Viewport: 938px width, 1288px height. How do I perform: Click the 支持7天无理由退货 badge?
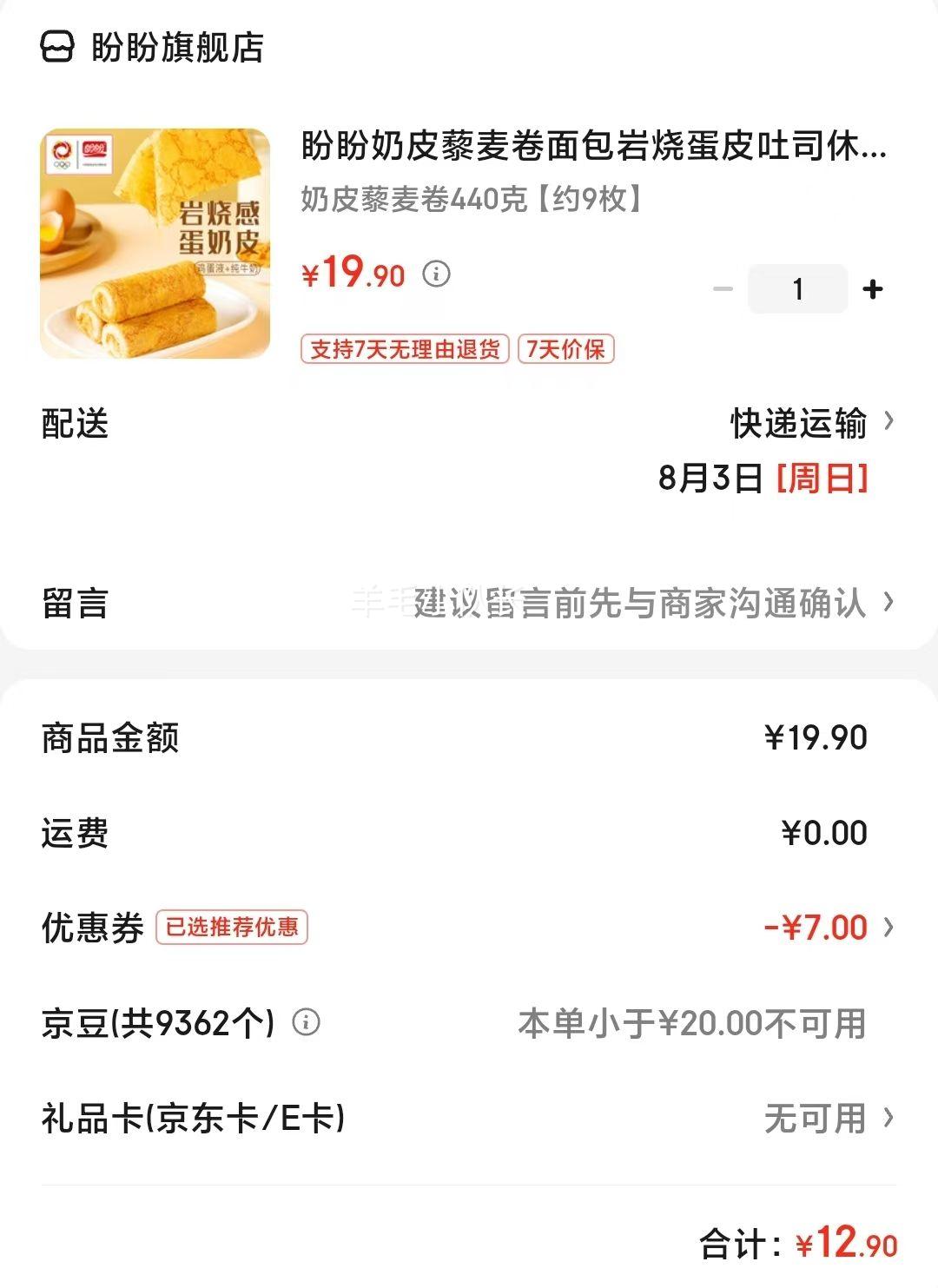click(x=405, y=350)
